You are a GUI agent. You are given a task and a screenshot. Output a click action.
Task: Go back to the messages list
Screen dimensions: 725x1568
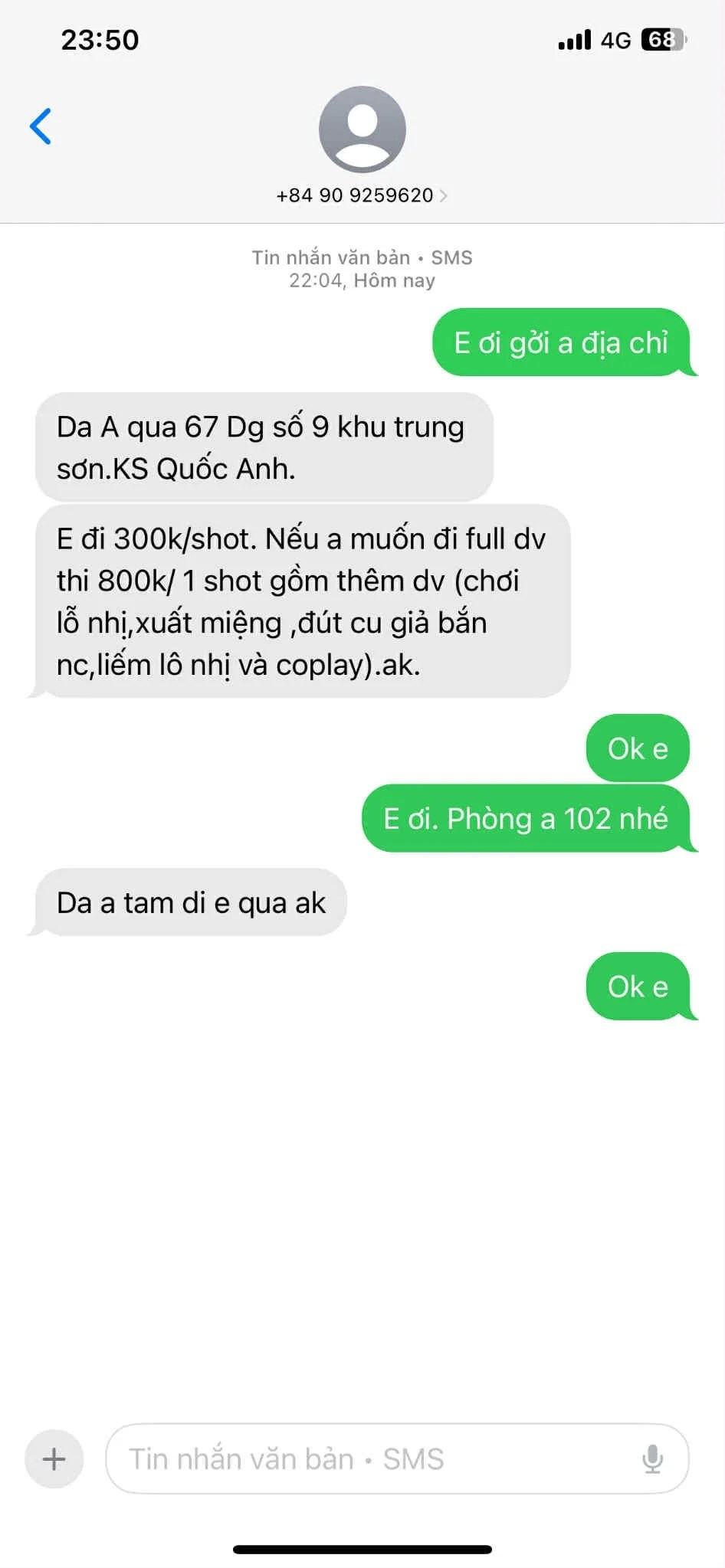click(x=41, y=126)
